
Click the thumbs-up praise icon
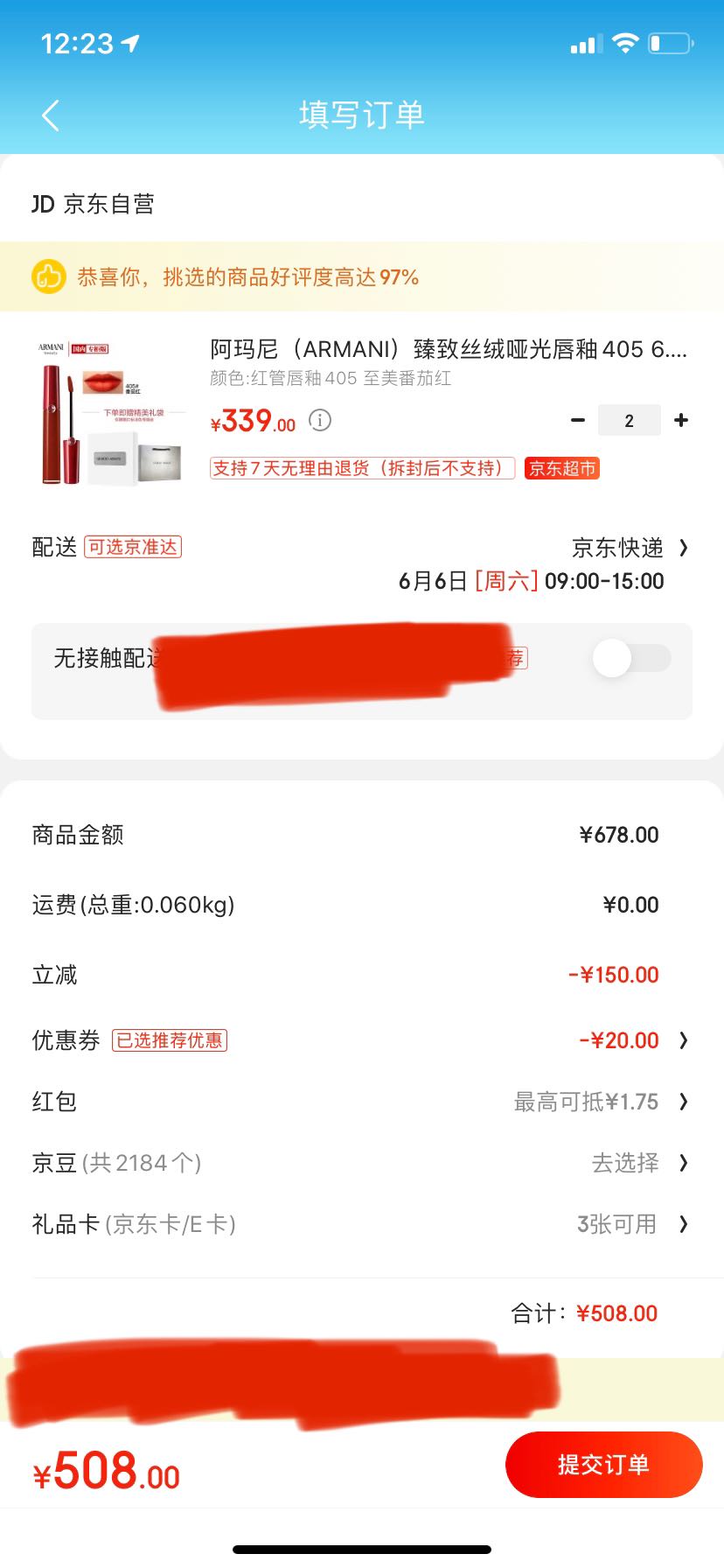pos(48,277)
